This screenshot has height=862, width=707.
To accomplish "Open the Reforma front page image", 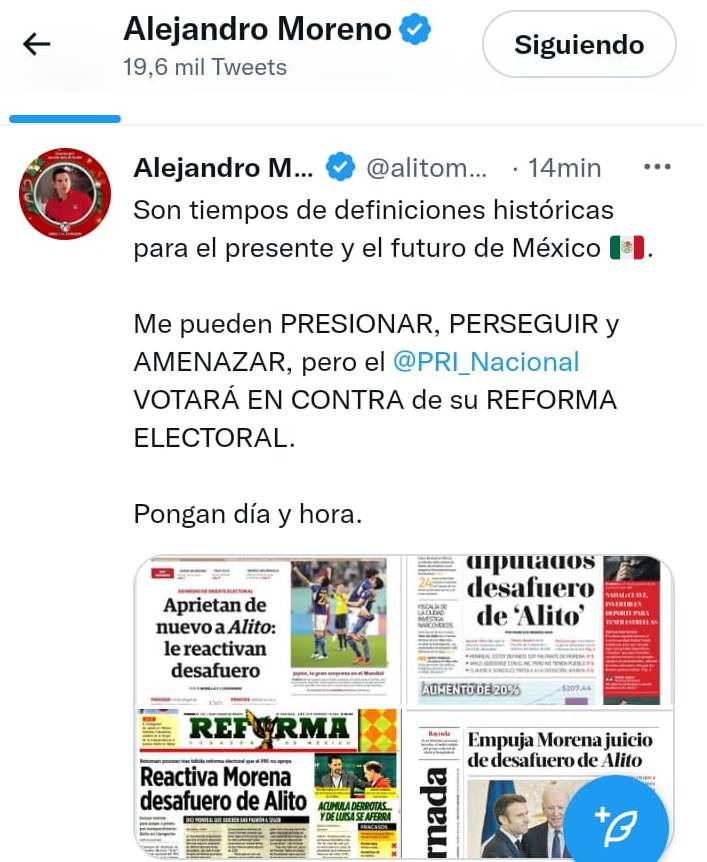I will tap(267, 783).
